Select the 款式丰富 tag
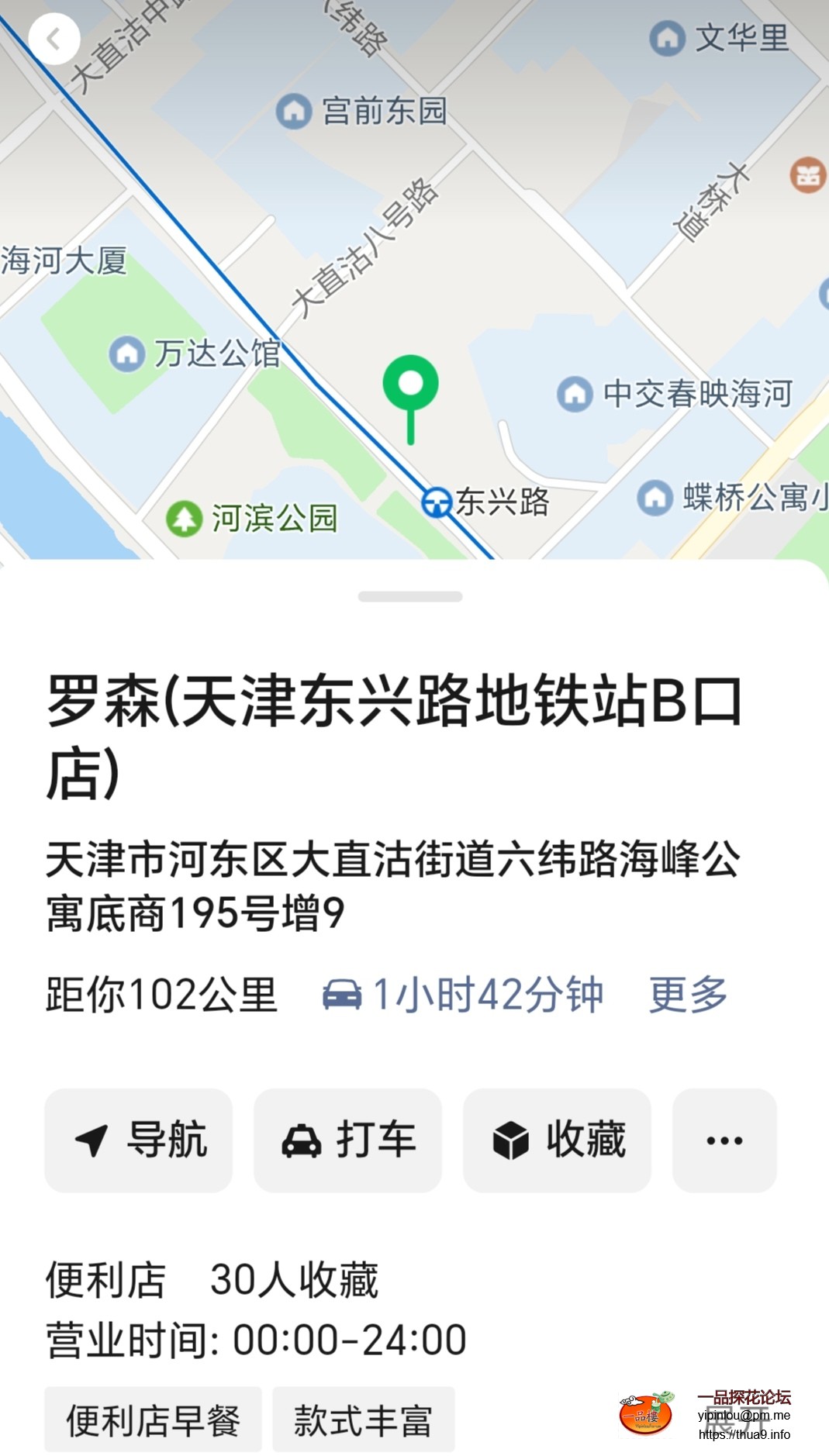The width and height of the screenshot is (829, 1456). pos(363,1420)
